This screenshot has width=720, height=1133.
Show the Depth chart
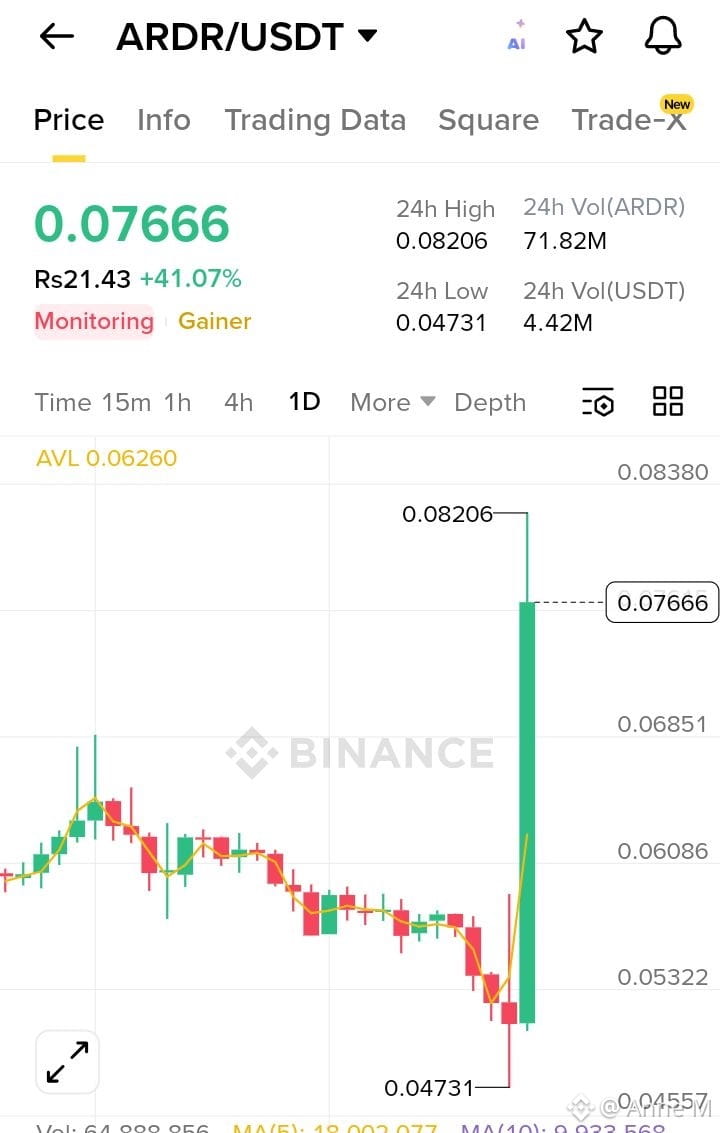(490, 402)
